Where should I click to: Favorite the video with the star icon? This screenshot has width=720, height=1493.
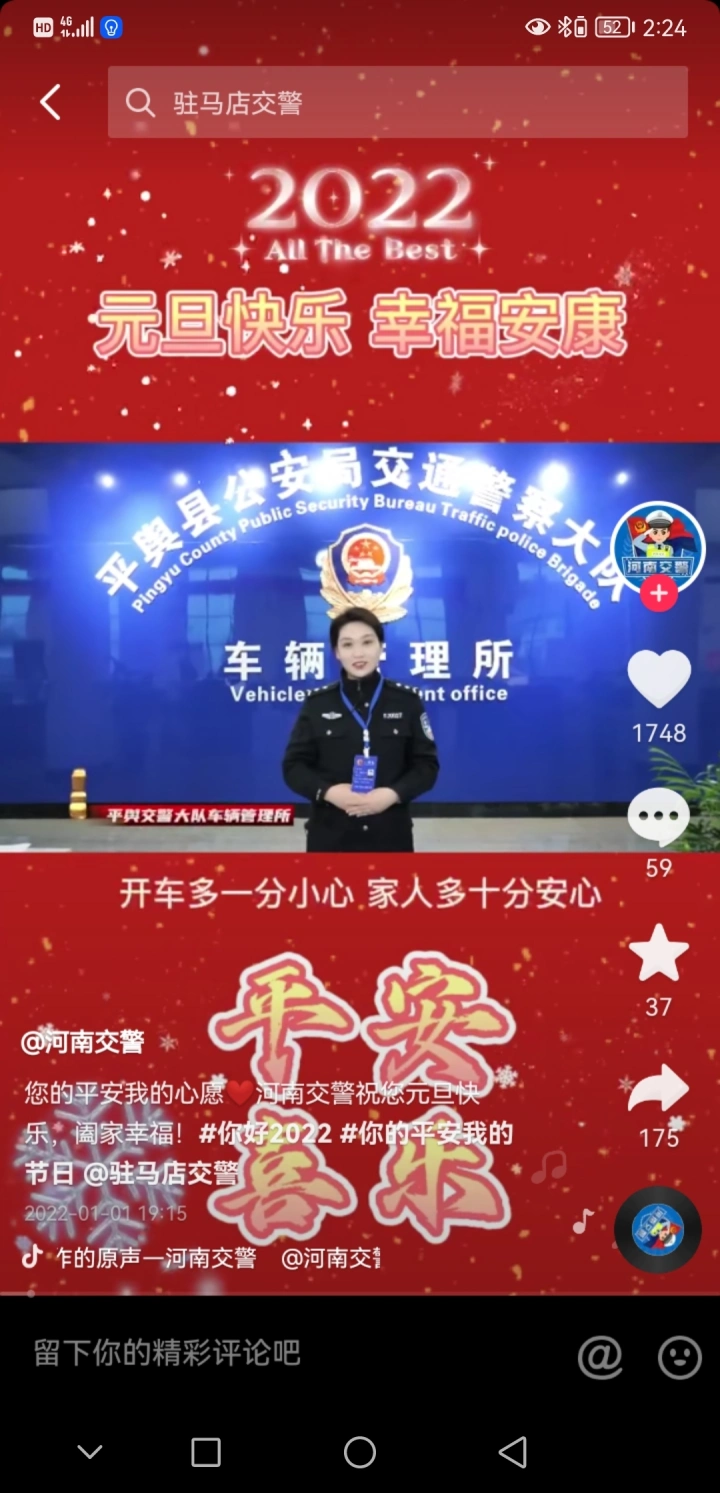(x=659, y=952)
